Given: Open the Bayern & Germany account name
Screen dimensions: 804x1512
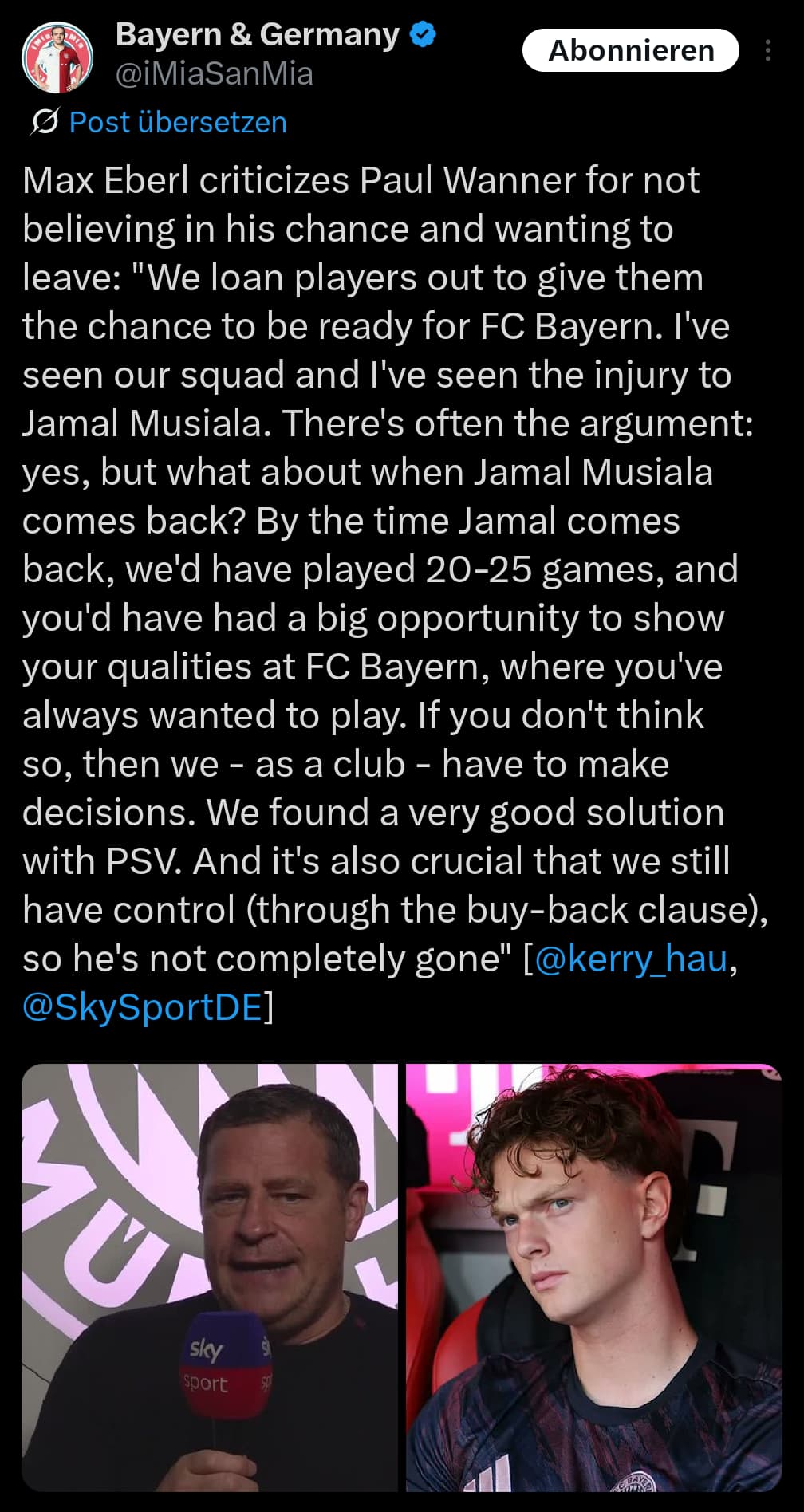Looking at the screenshot, I should [x=258, y=35].
